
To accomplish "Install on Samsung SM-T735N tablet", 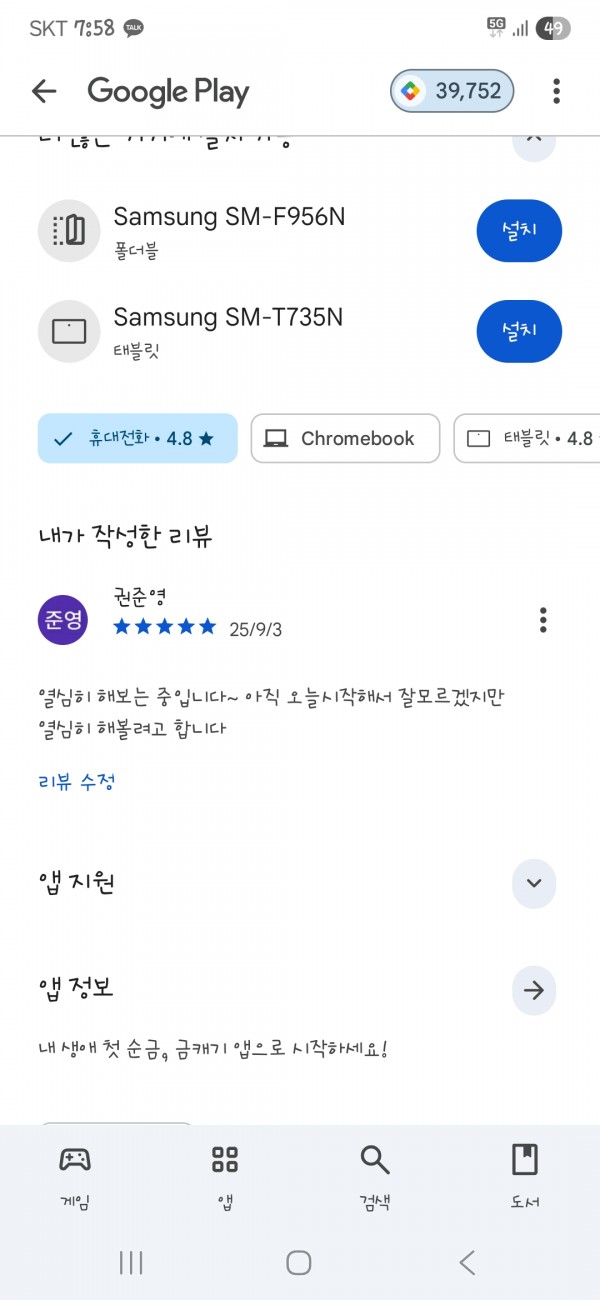I will pos(519,331).
